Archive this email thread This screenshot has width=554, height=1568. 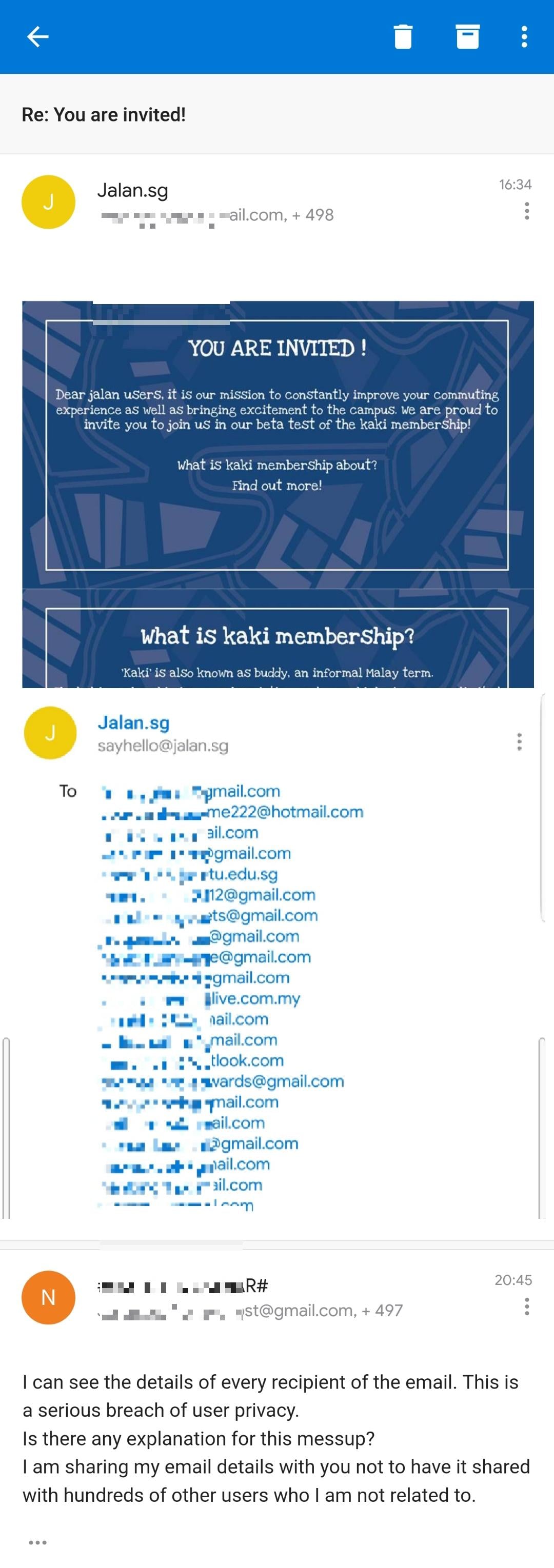click(x=467, y=36)
